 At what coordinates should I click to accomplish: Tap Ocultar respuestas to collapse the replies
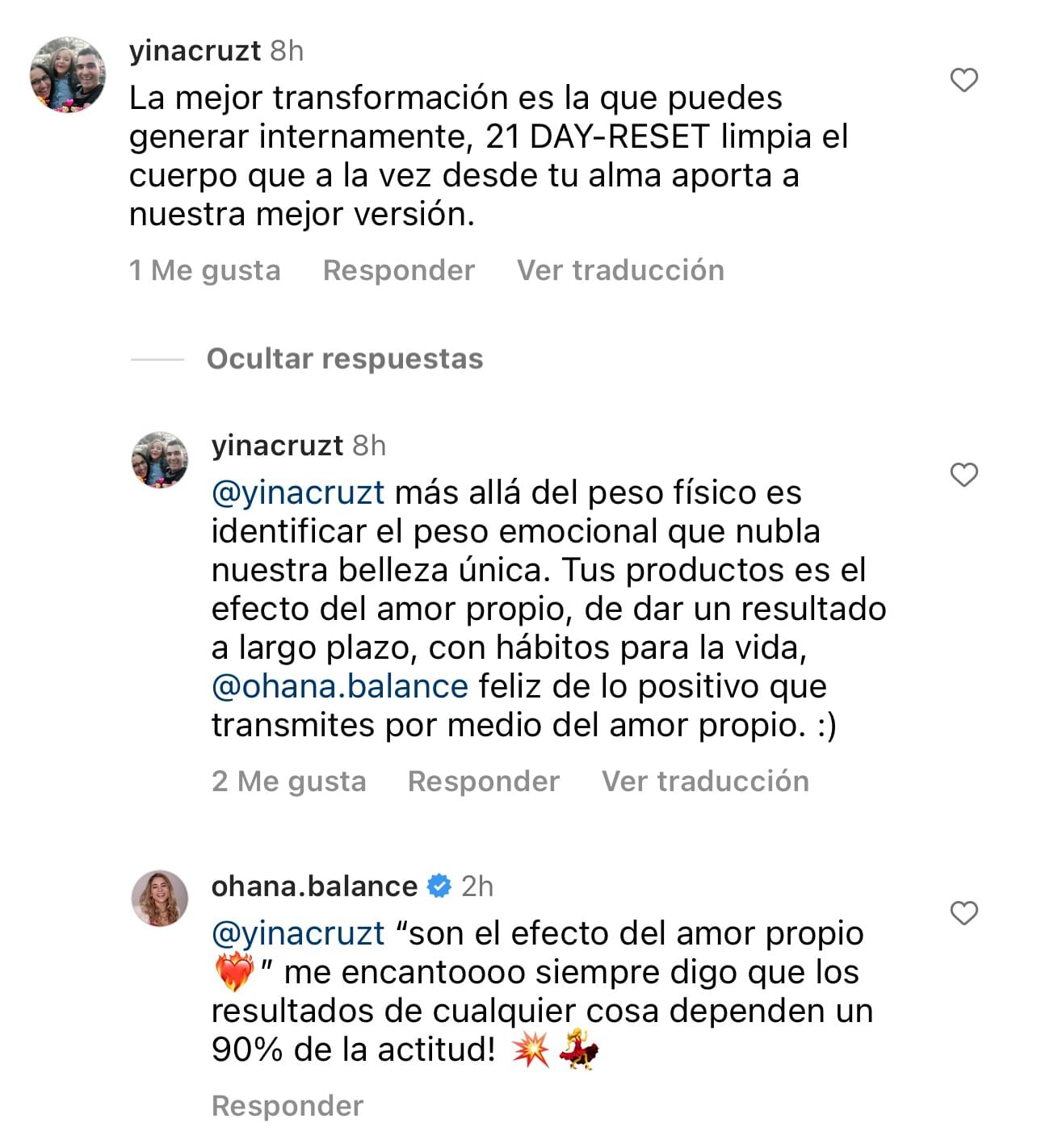click(345, 358)
